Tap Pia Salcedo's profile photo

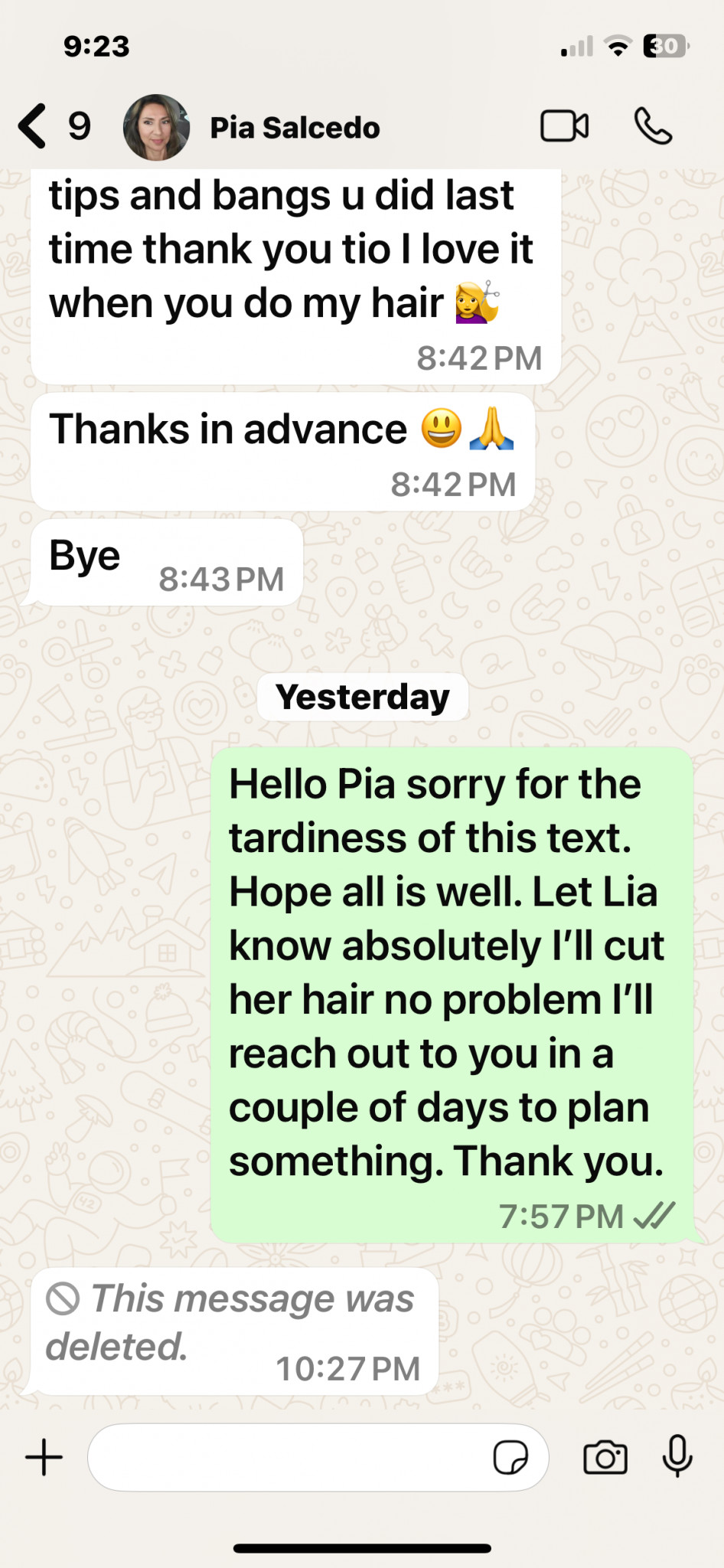click(156, 127)
